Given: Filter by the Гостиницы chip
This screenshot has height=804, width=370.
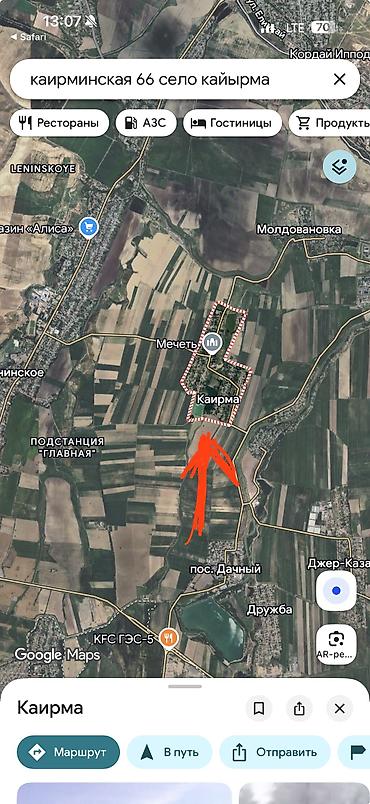Looking at the screenshot, I should point(232,123).
